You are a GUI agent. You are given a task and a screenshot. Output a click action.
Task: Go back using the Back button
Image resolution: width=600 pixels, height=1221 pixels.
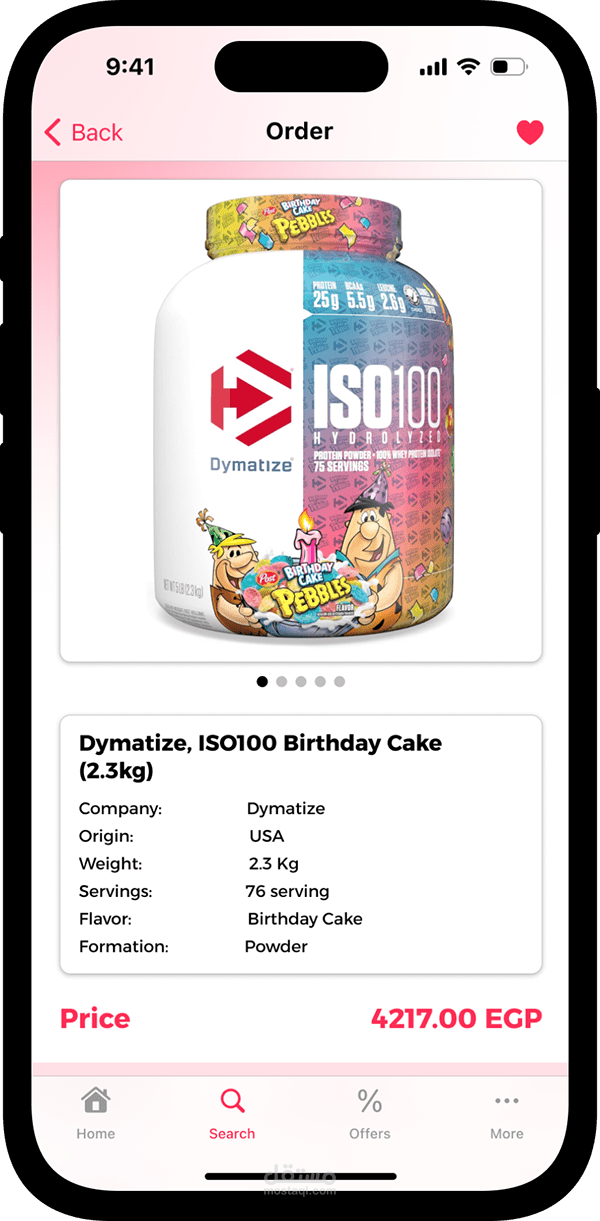(84, 132)
